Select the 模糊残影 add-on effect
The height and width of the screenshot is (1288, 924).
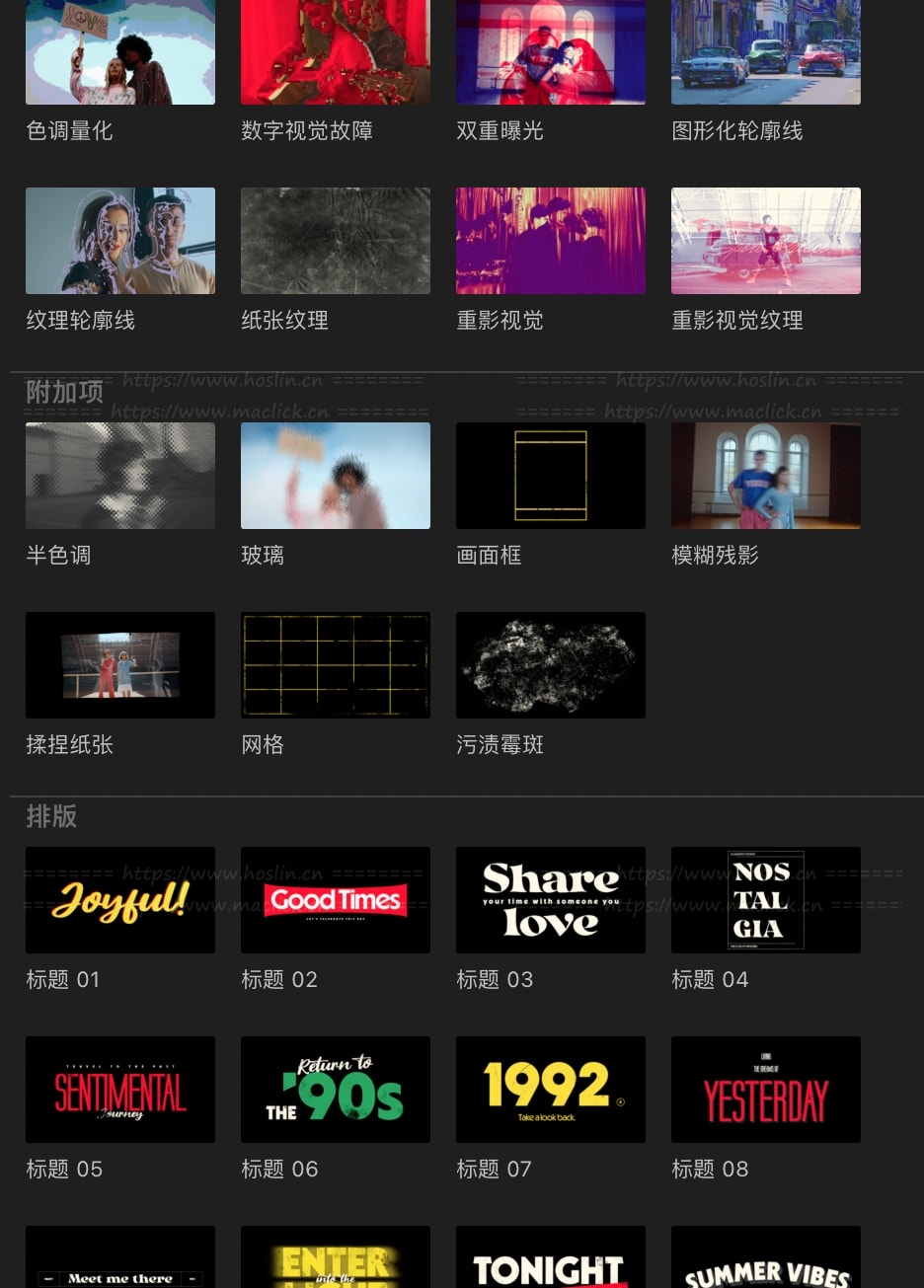pyautogui.click(x=766, y=476)
